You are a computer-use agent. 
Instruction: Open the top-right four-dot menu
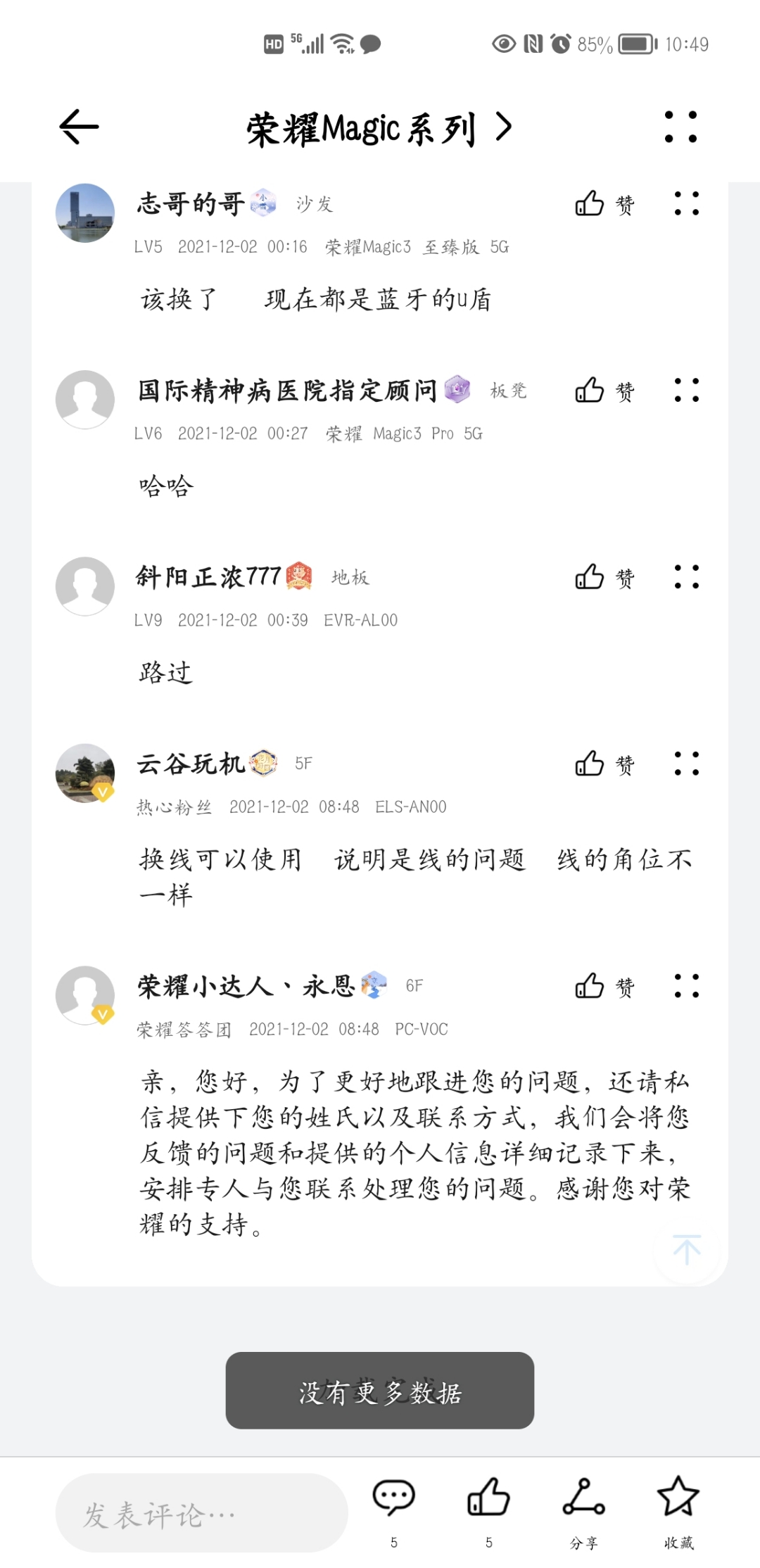pyautogui.click(x=680, y=127)
